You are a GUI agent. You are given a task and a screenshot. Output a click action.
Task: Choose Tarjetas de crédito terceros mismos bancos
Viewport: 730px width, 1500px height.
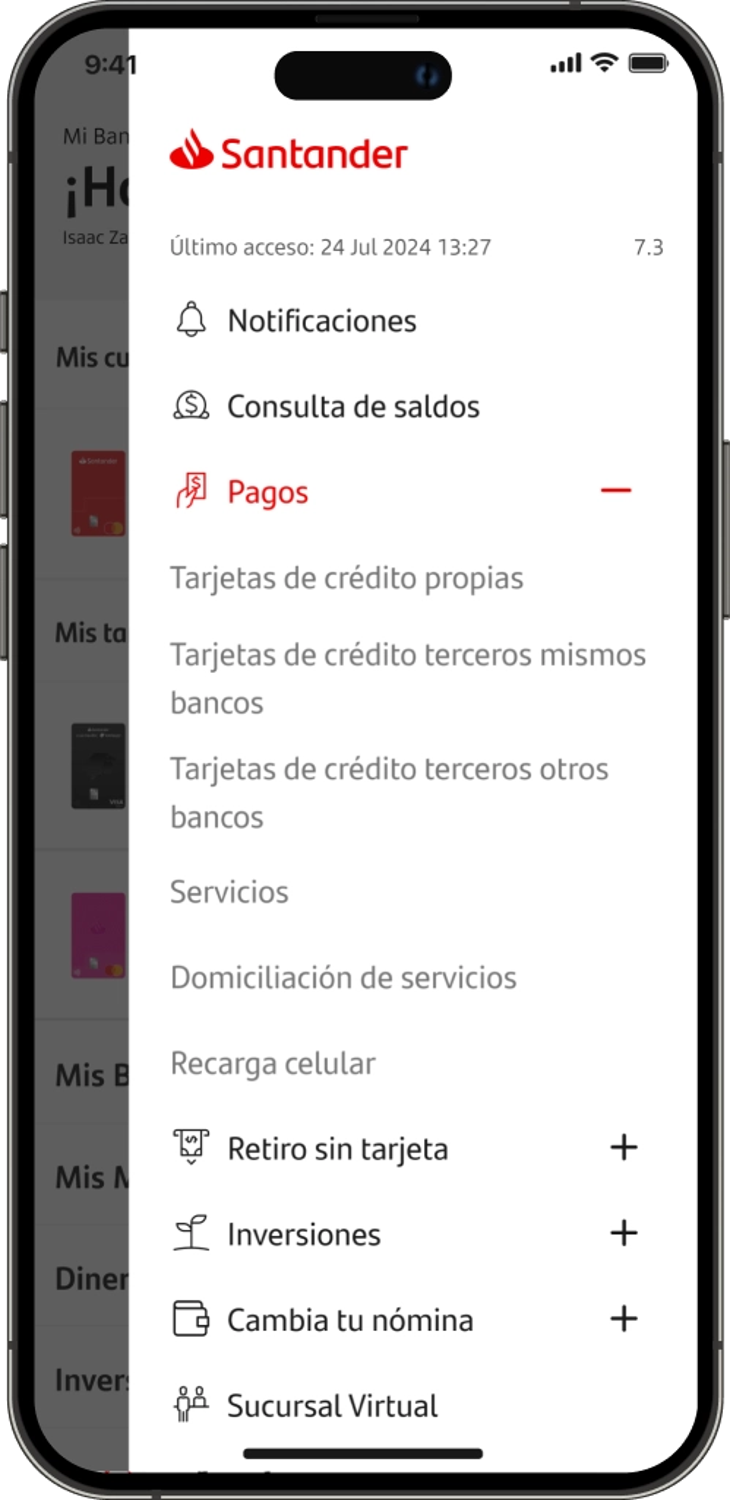pos(407,678)
